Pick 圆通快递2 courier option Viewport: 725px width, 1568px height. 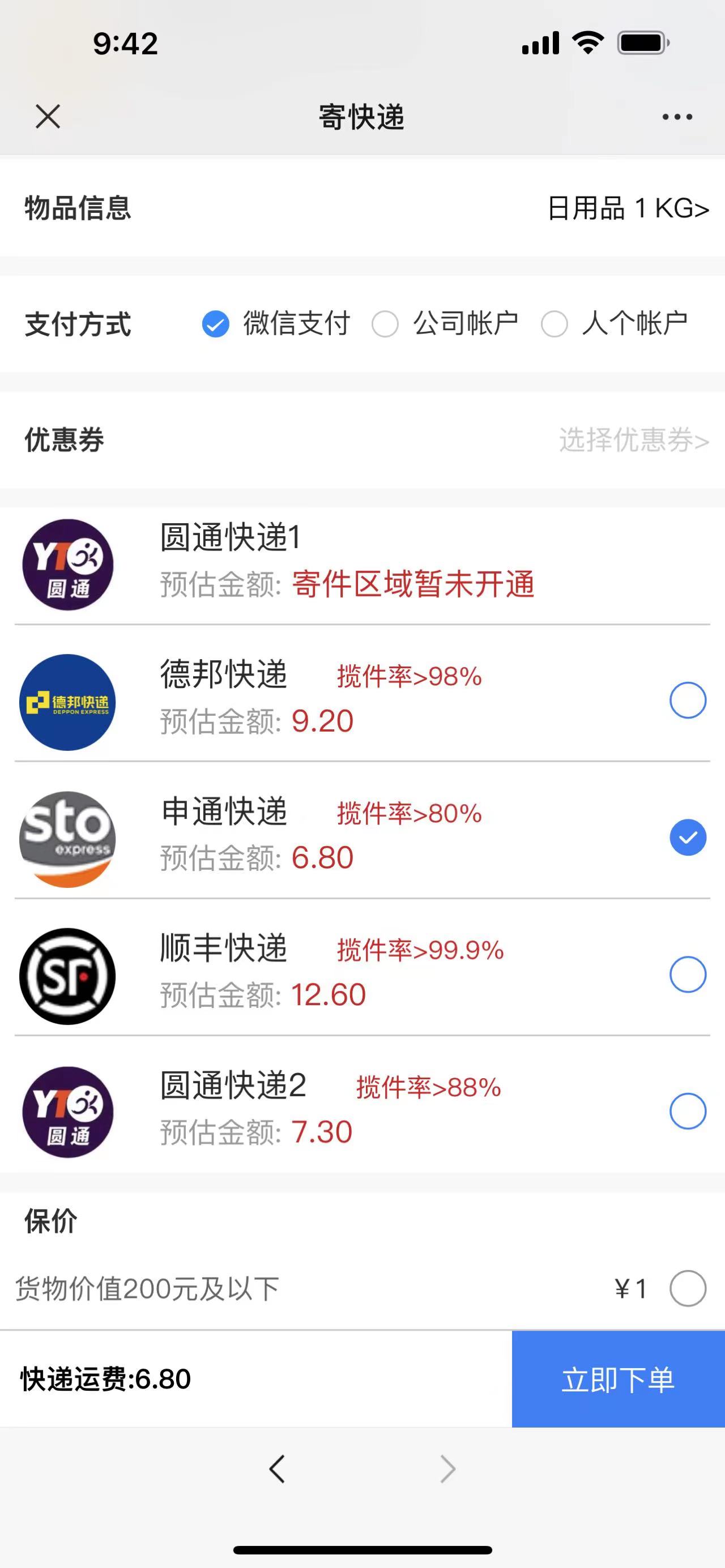click(687, 1112)
